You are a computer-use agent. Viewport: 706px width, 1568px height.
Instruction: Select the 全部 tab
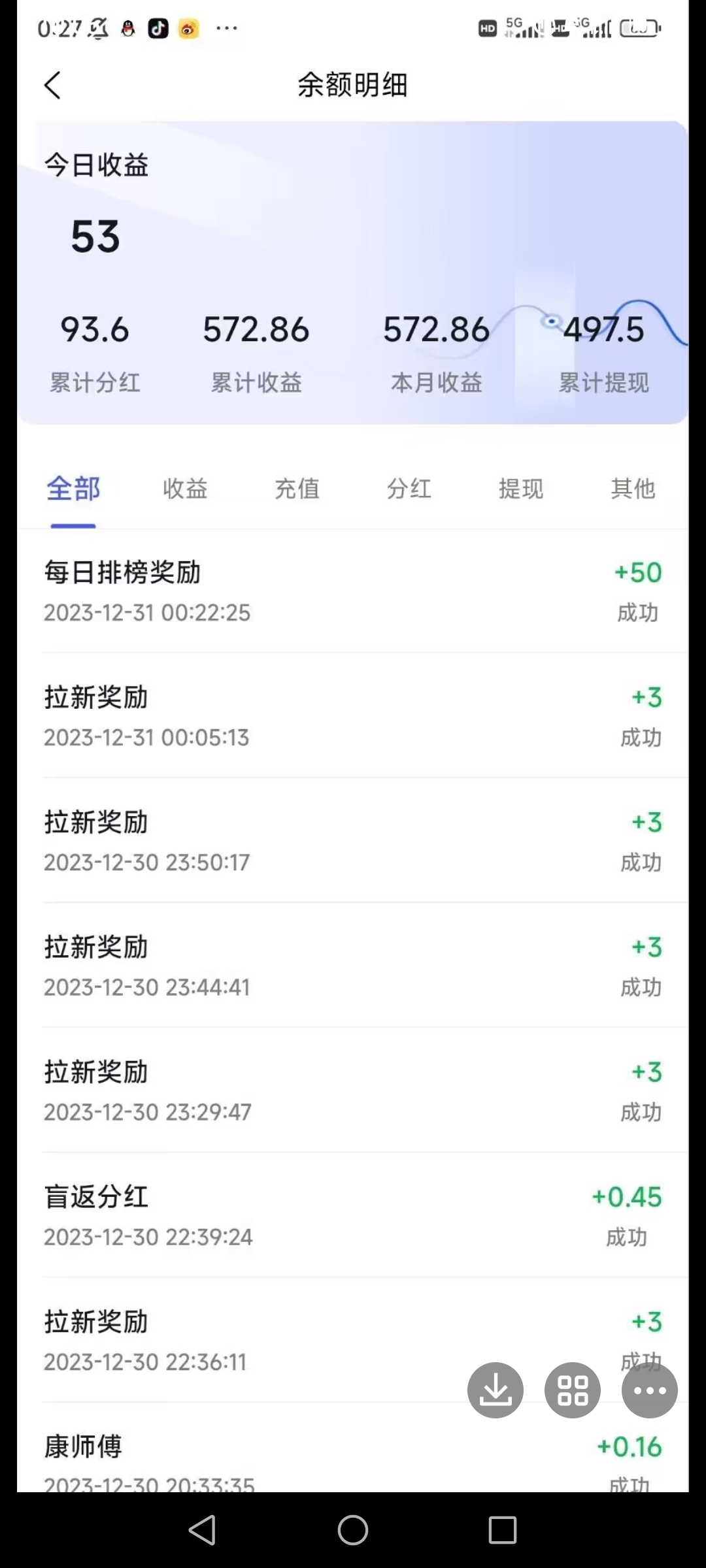[73, 489]
